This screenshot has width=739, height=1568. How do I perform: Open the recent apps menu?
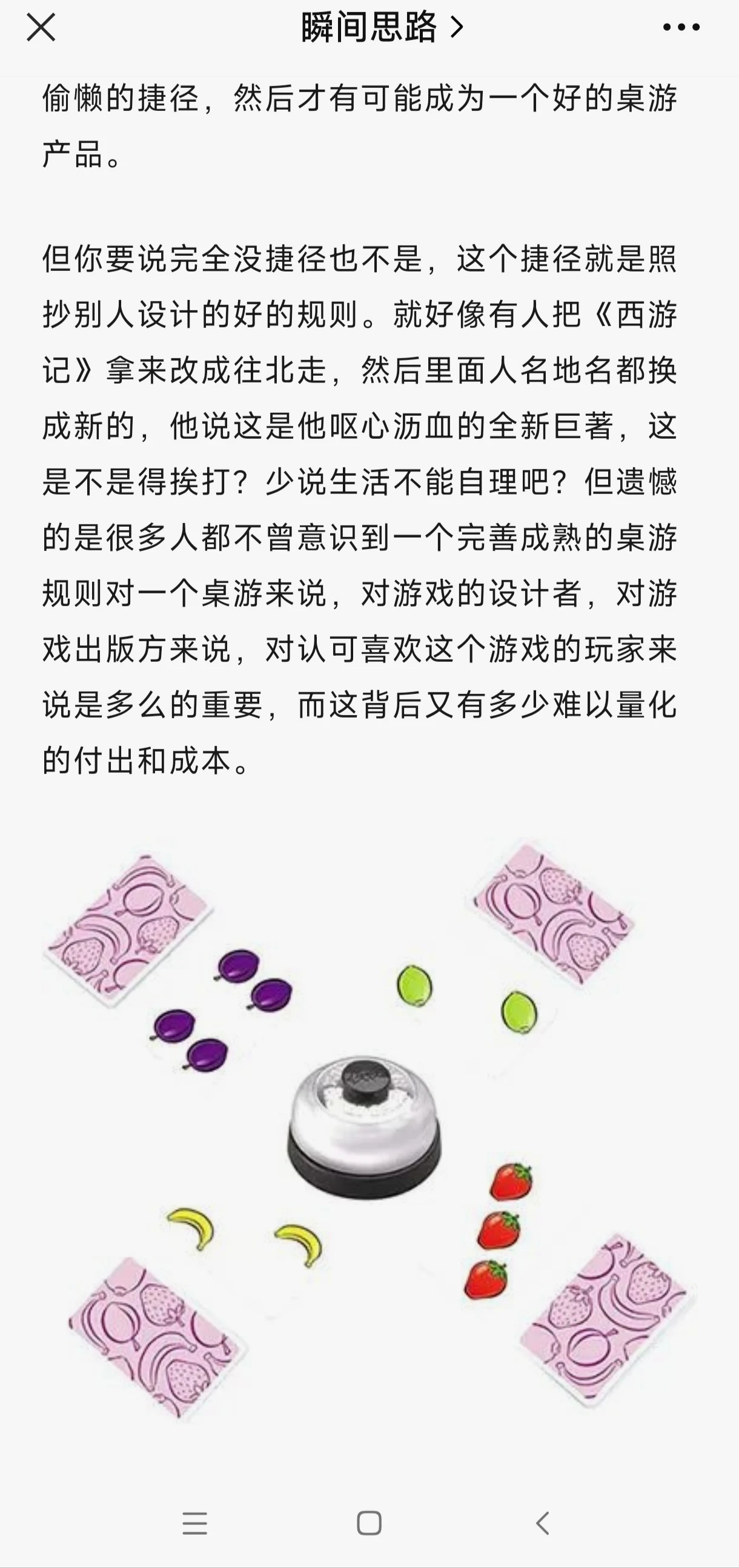pyautogui.click(x=195, y=1523)
